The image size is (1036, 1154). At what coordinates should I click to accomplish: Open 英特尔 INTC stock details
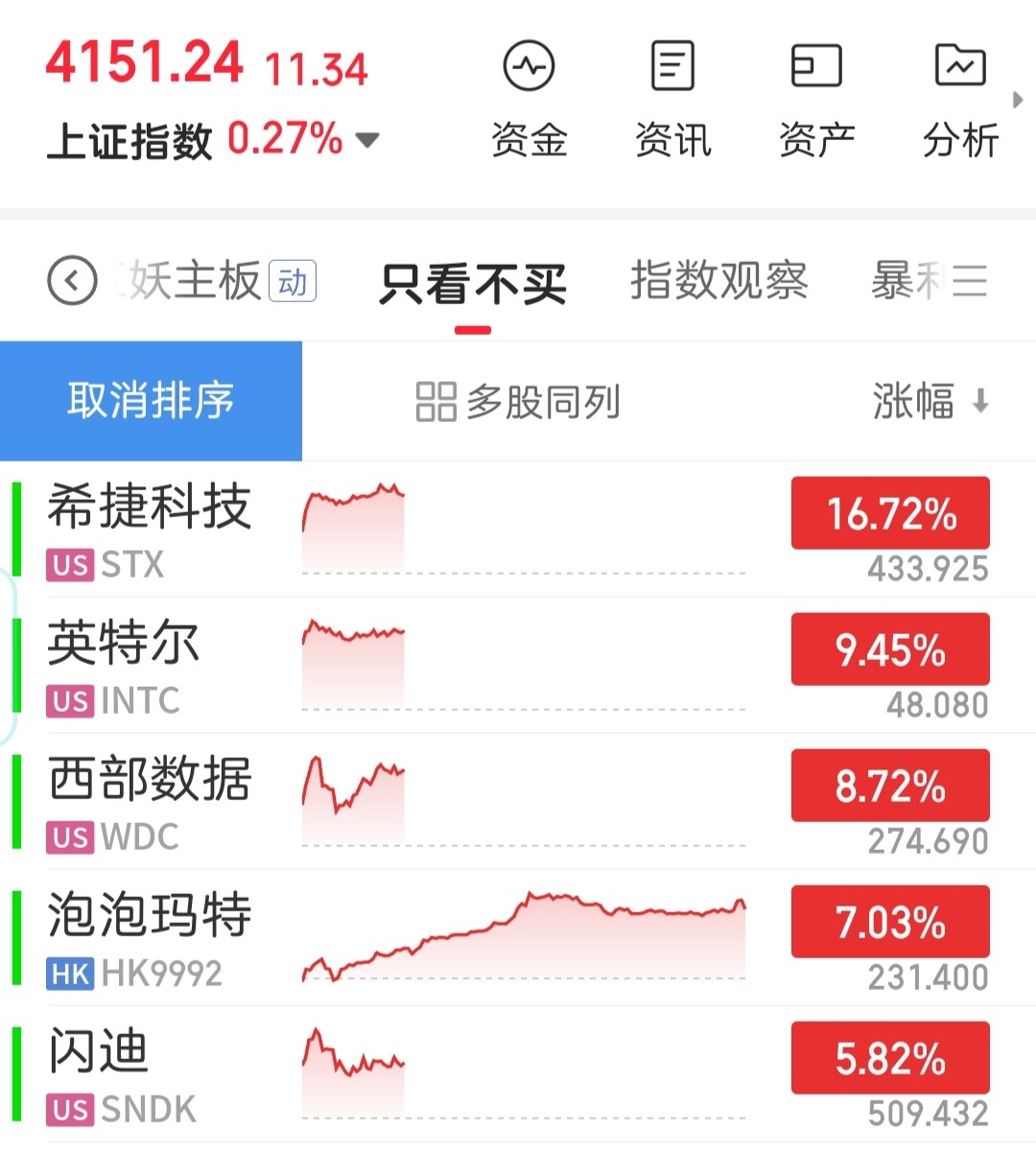(x=518, y=666)
